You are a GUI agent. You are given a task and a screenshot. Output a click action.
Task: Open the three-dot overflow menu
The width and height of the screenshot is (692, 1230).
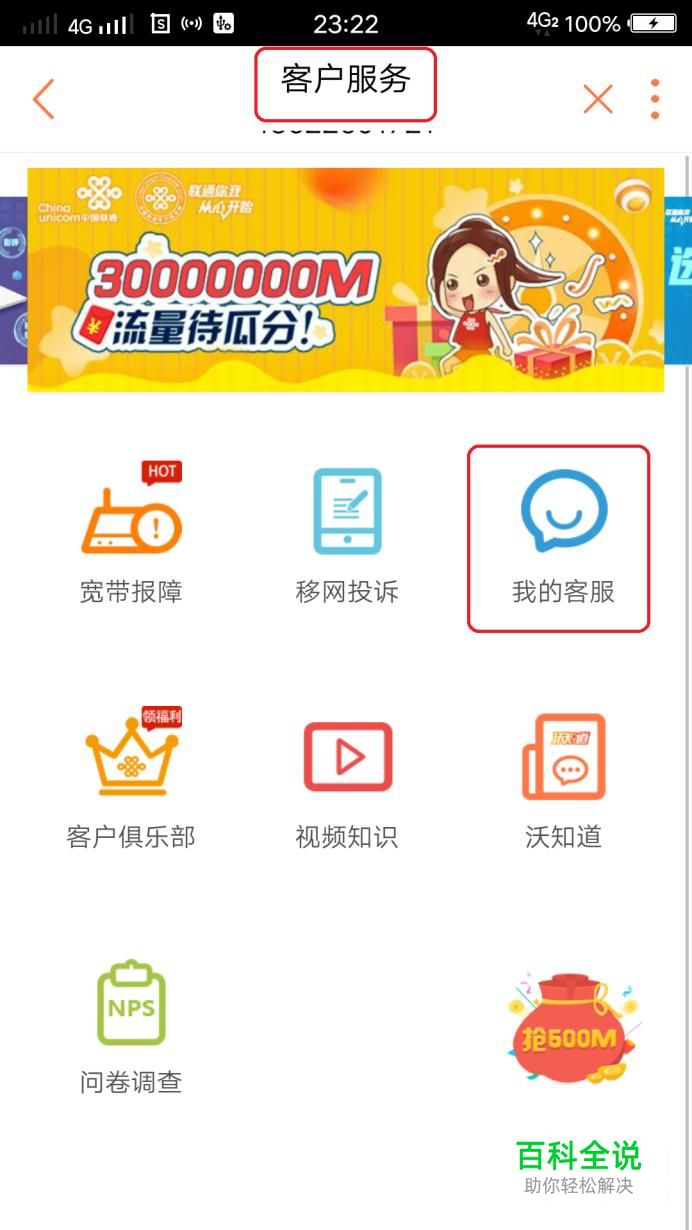pos(655,99)
